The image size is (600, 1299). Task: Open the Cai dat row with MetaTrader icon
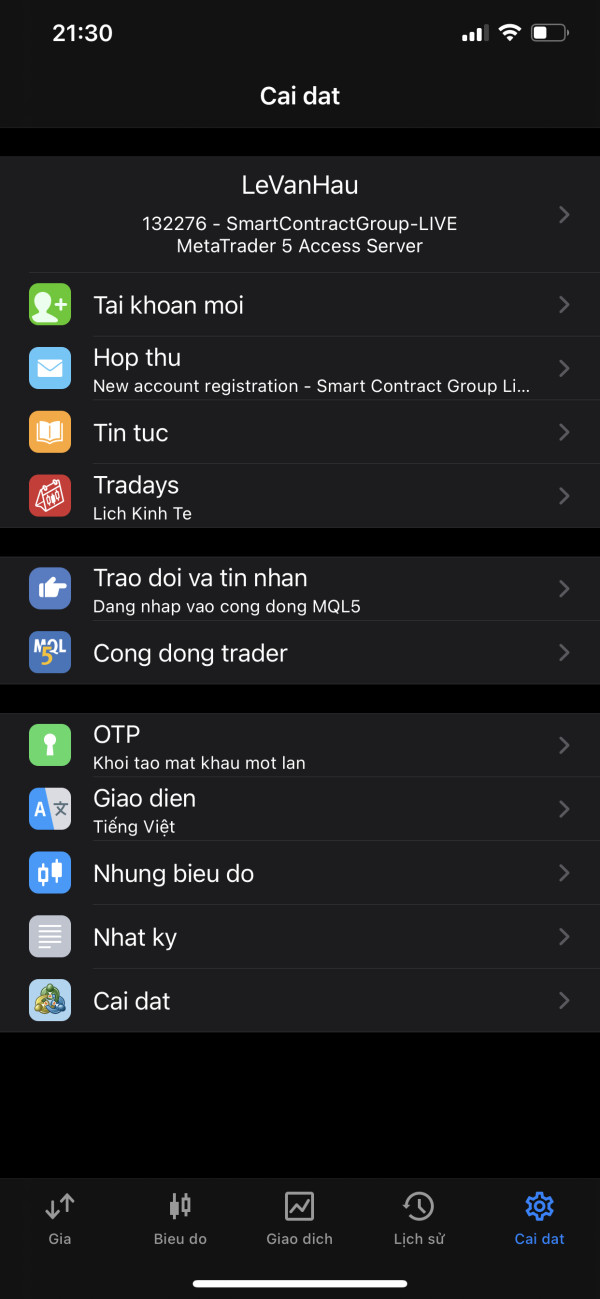[300, 1001]
